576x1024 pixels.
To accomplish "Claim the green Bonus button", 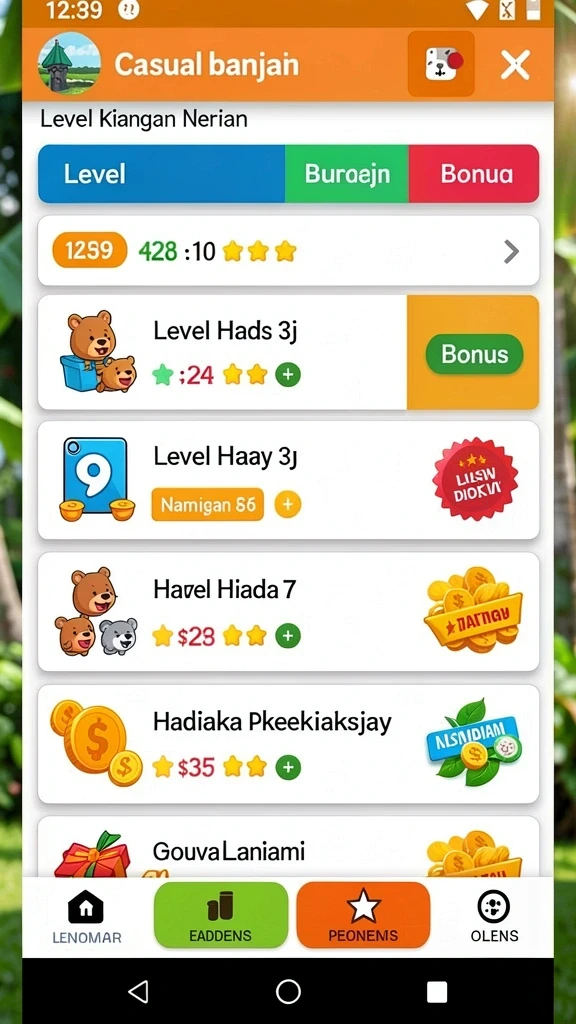I will click(474, 354).
